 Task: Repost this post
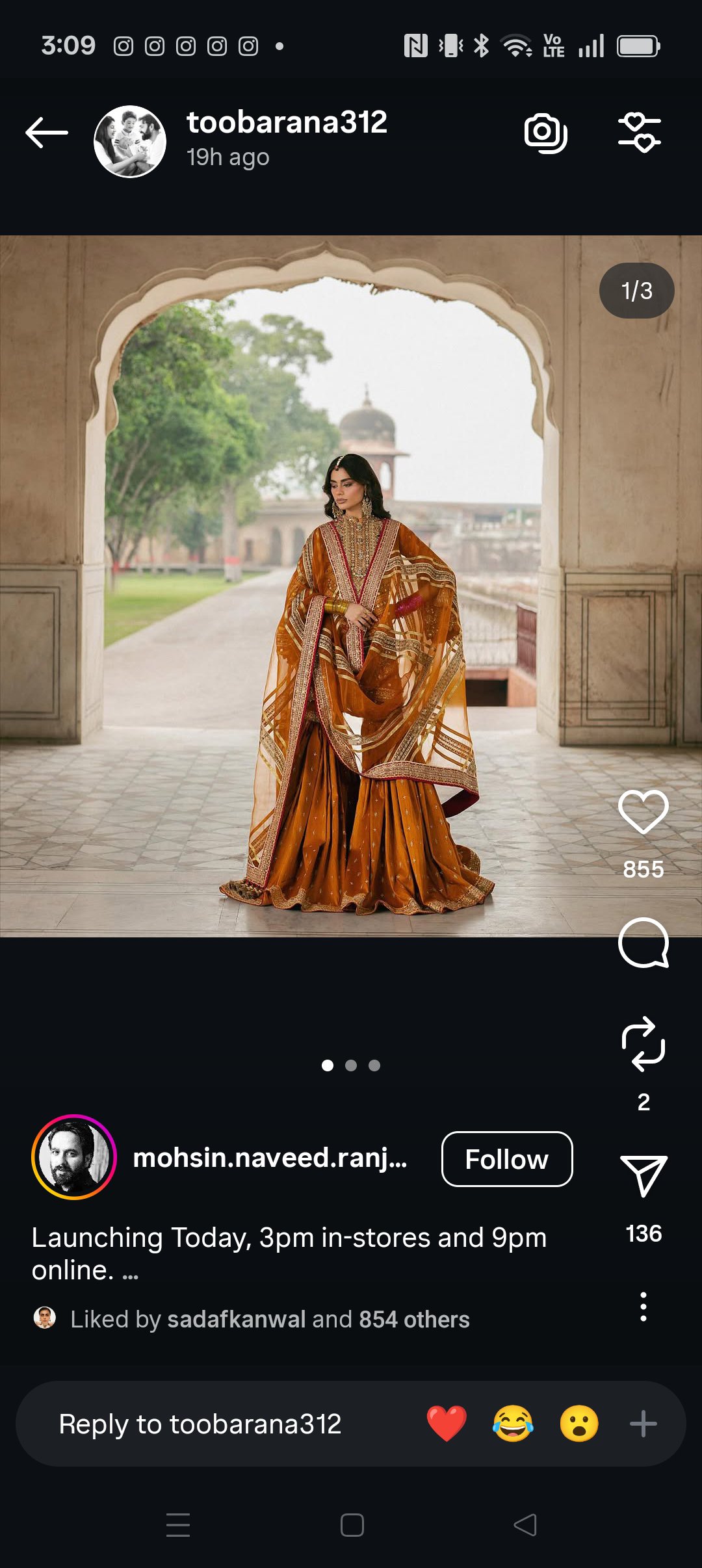click(x=643, y=1044)
